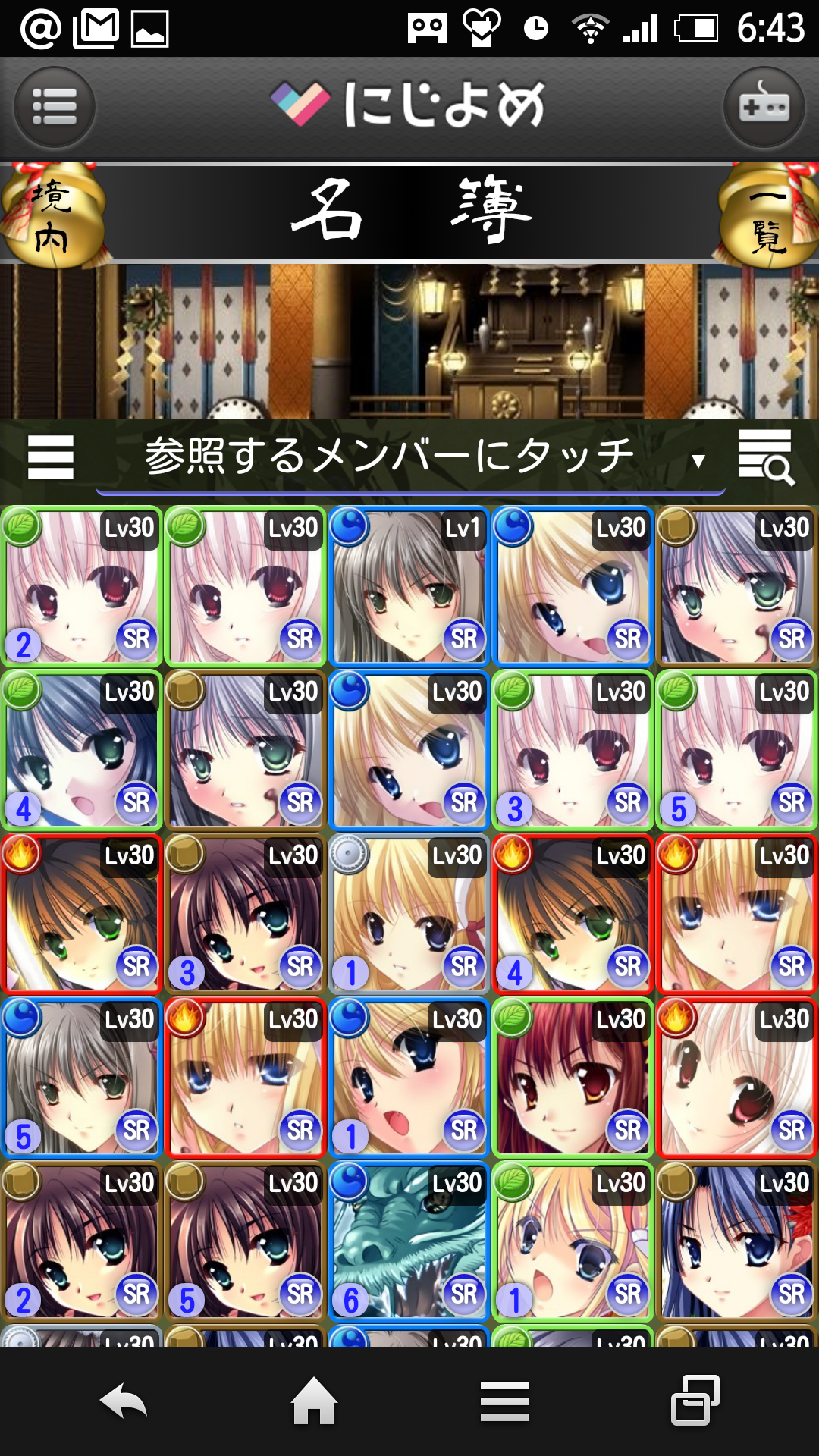819x1456 pixels.
Task: Open 一覧 via the bell button
Action: tap(767, 217)
